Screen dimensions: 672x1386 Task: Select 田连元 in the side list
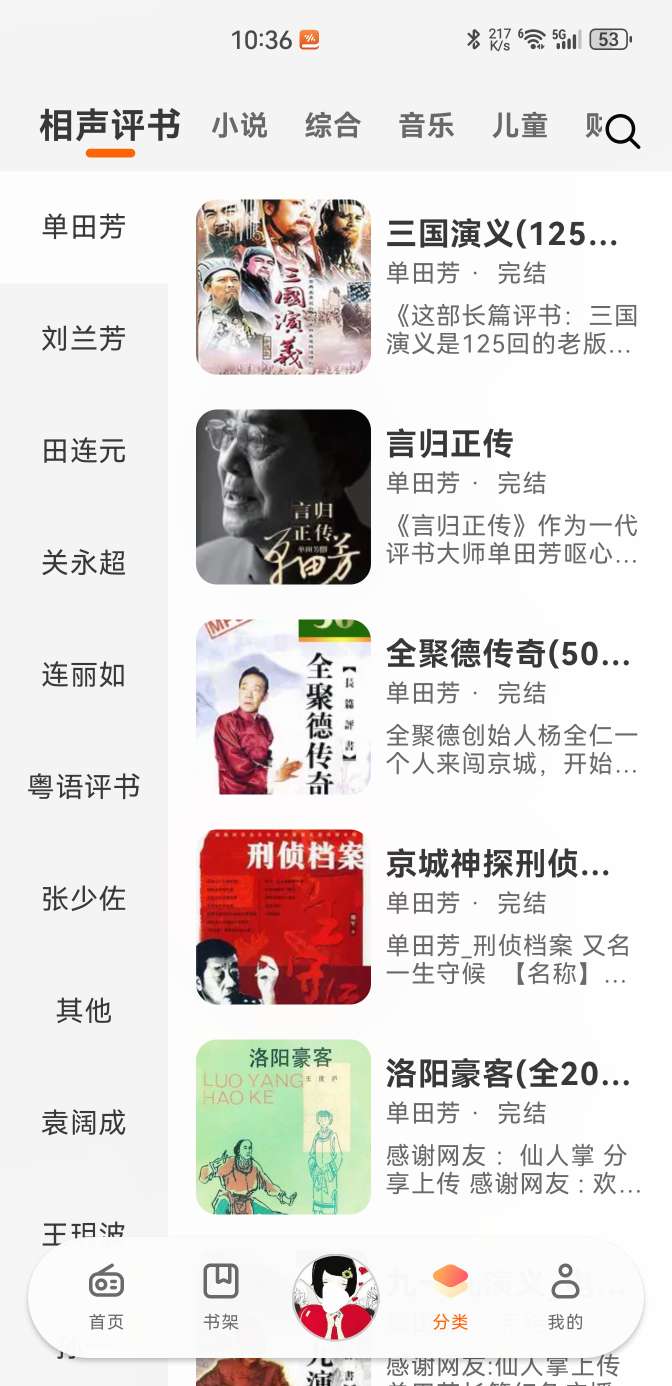point(84,451)
